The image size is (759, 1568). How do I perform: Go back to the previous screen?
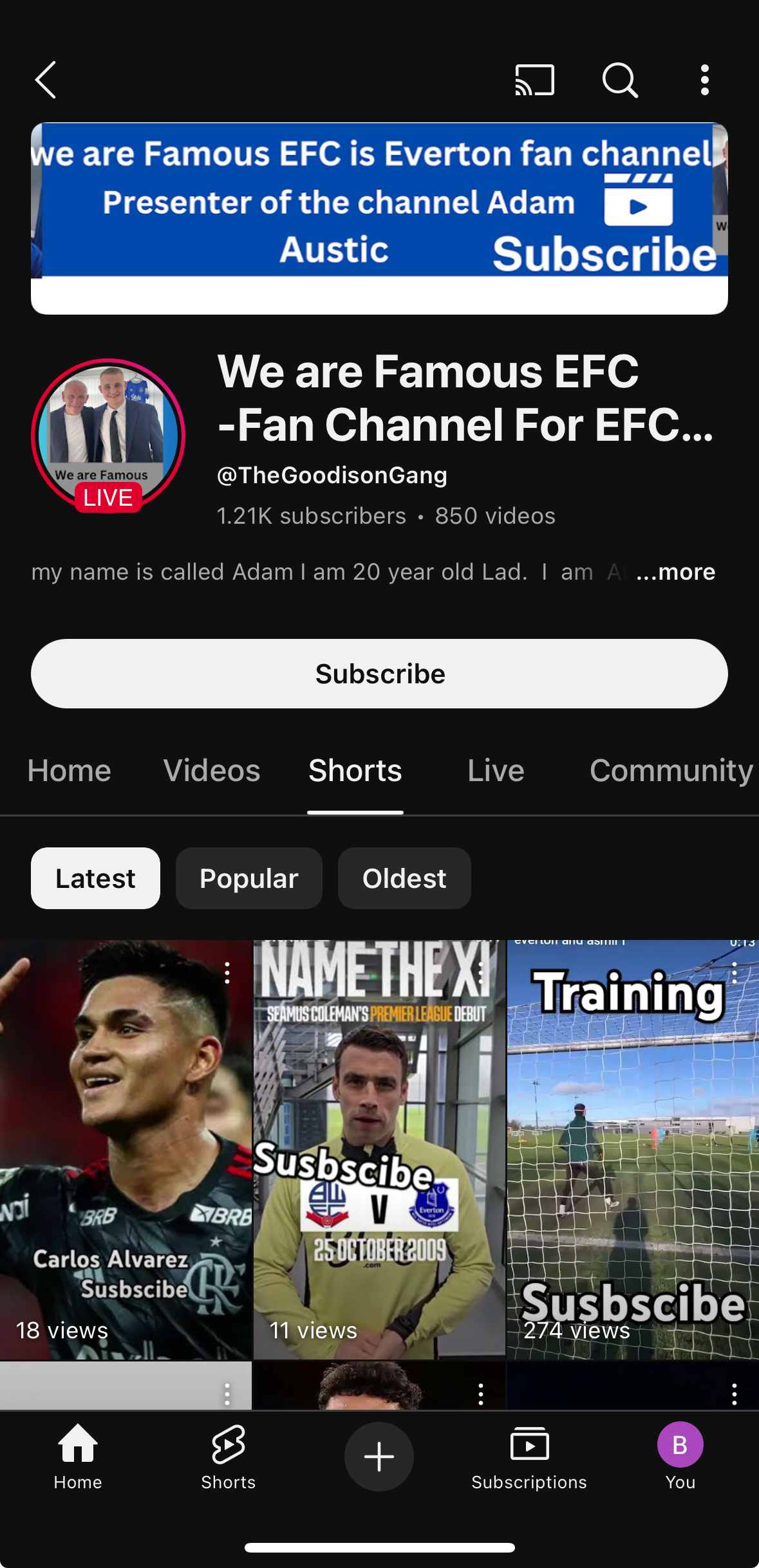tap(46, 80)
